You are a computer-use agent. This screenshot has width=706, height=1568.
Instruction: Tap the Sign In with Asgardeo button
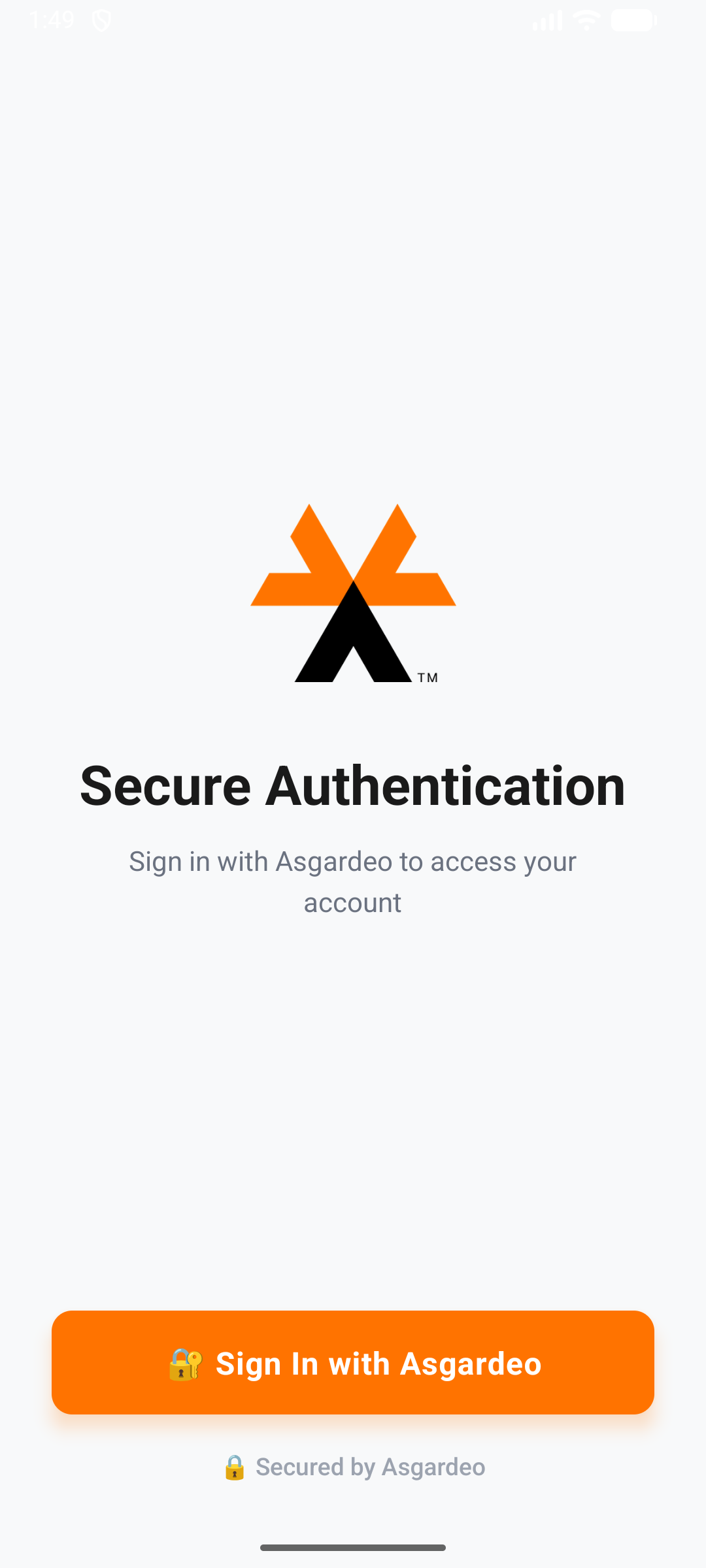(353, 1362)
